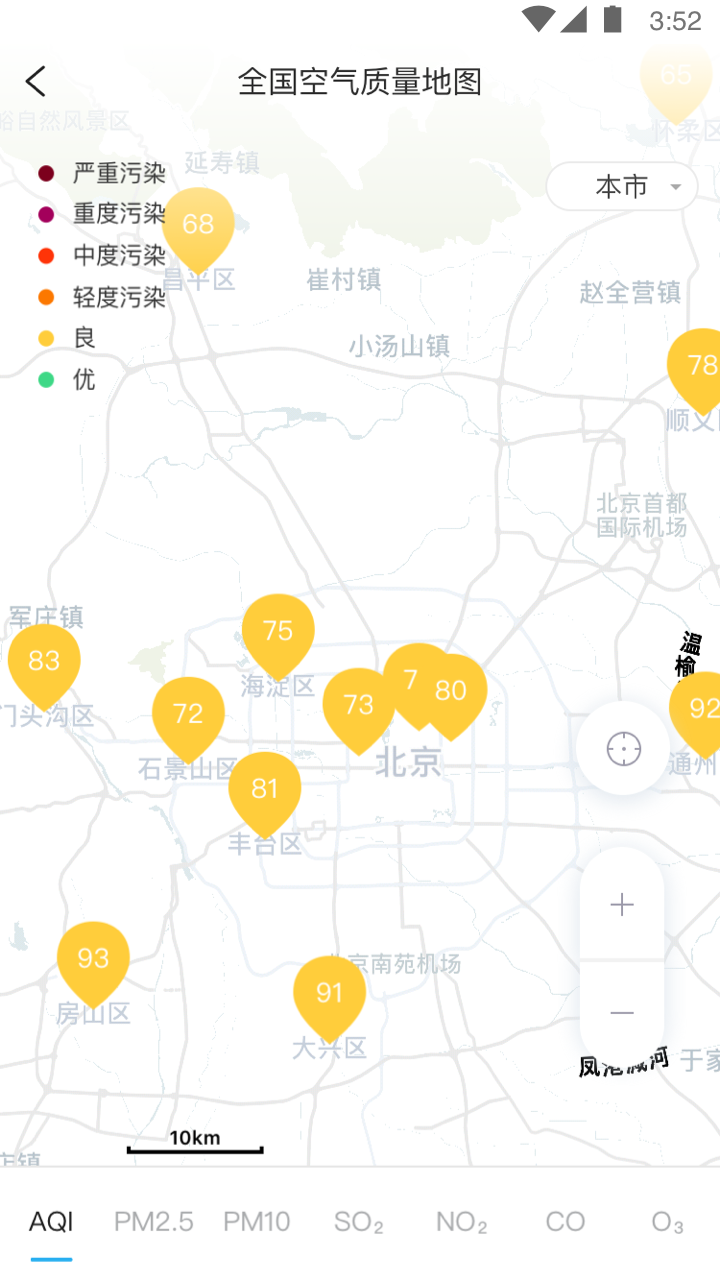
Task: Switch to the PM2.5 tab
Action: (152, 1221)
